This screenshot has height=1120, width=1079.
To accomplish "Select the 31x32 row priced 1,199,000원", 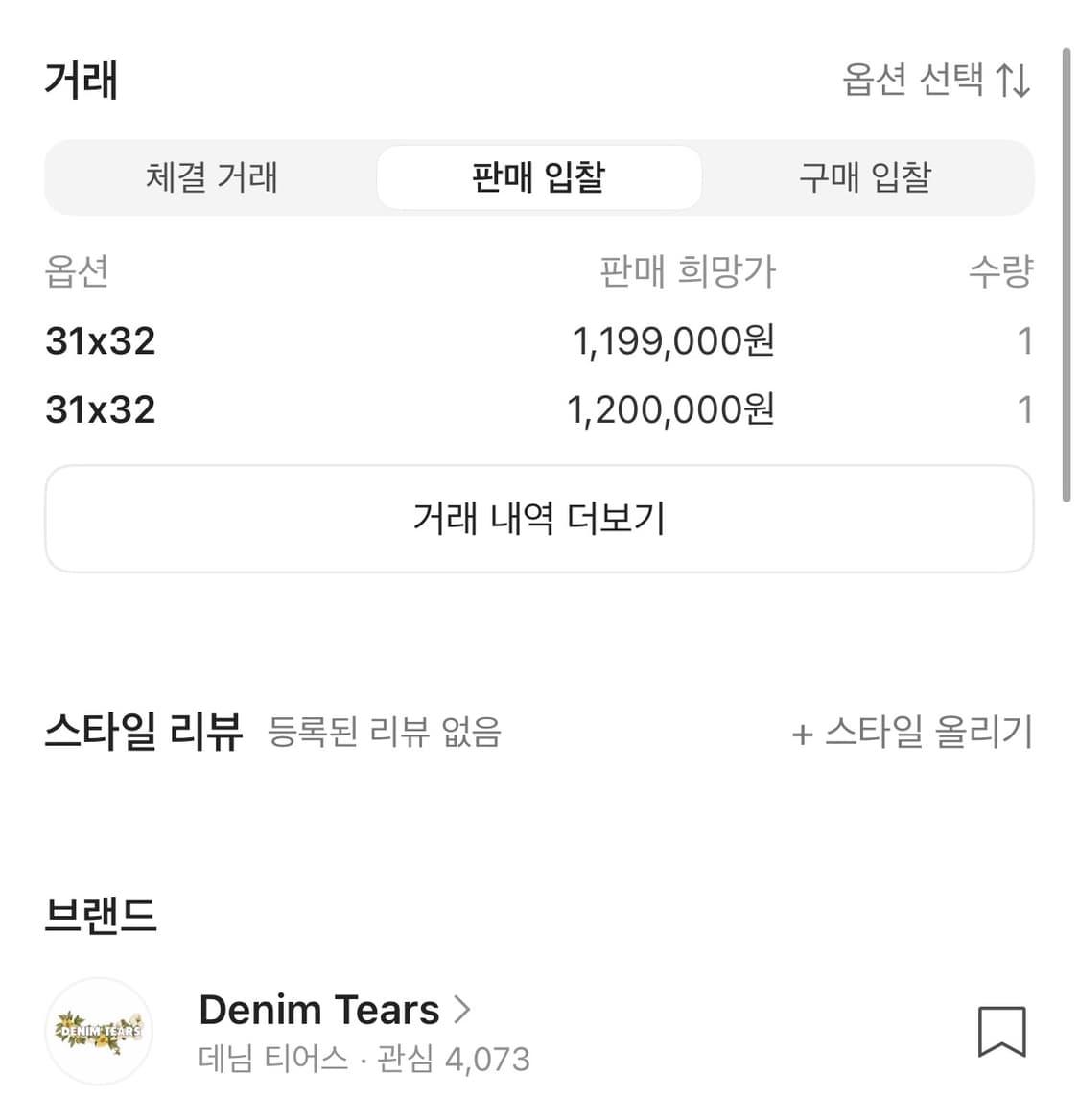I will tap(539, 340).
